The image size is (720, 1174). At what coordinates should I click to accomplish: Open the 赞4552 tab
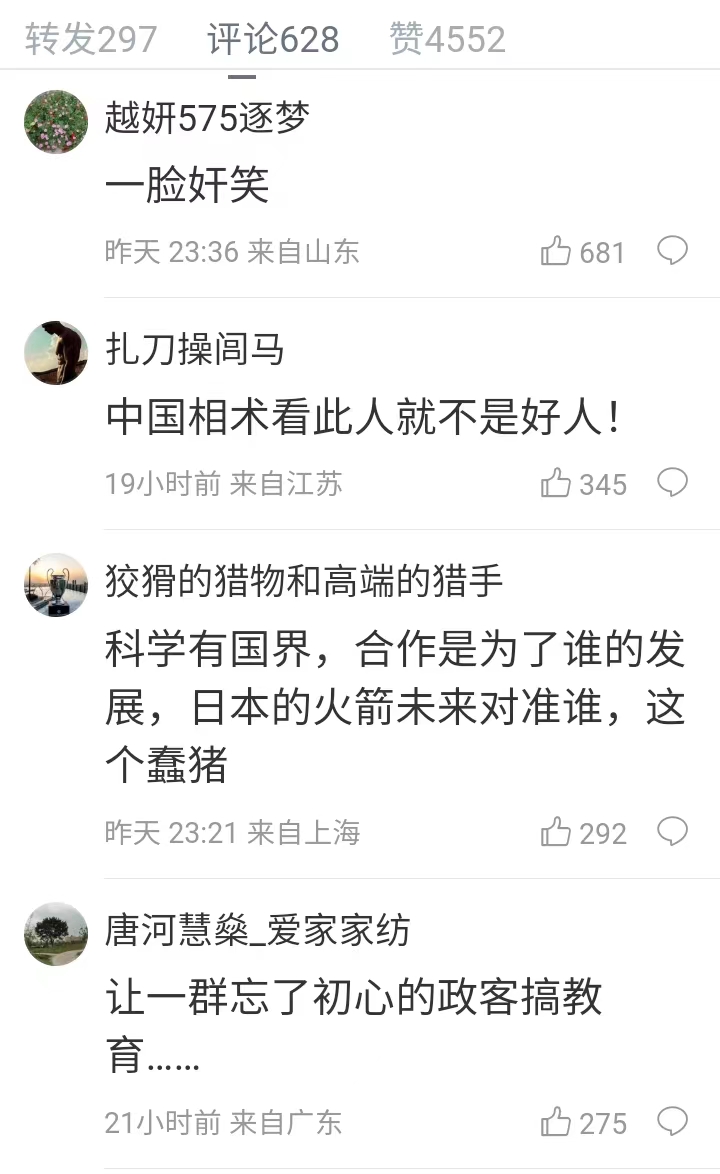pyautogui.click(x=448, y=39)
